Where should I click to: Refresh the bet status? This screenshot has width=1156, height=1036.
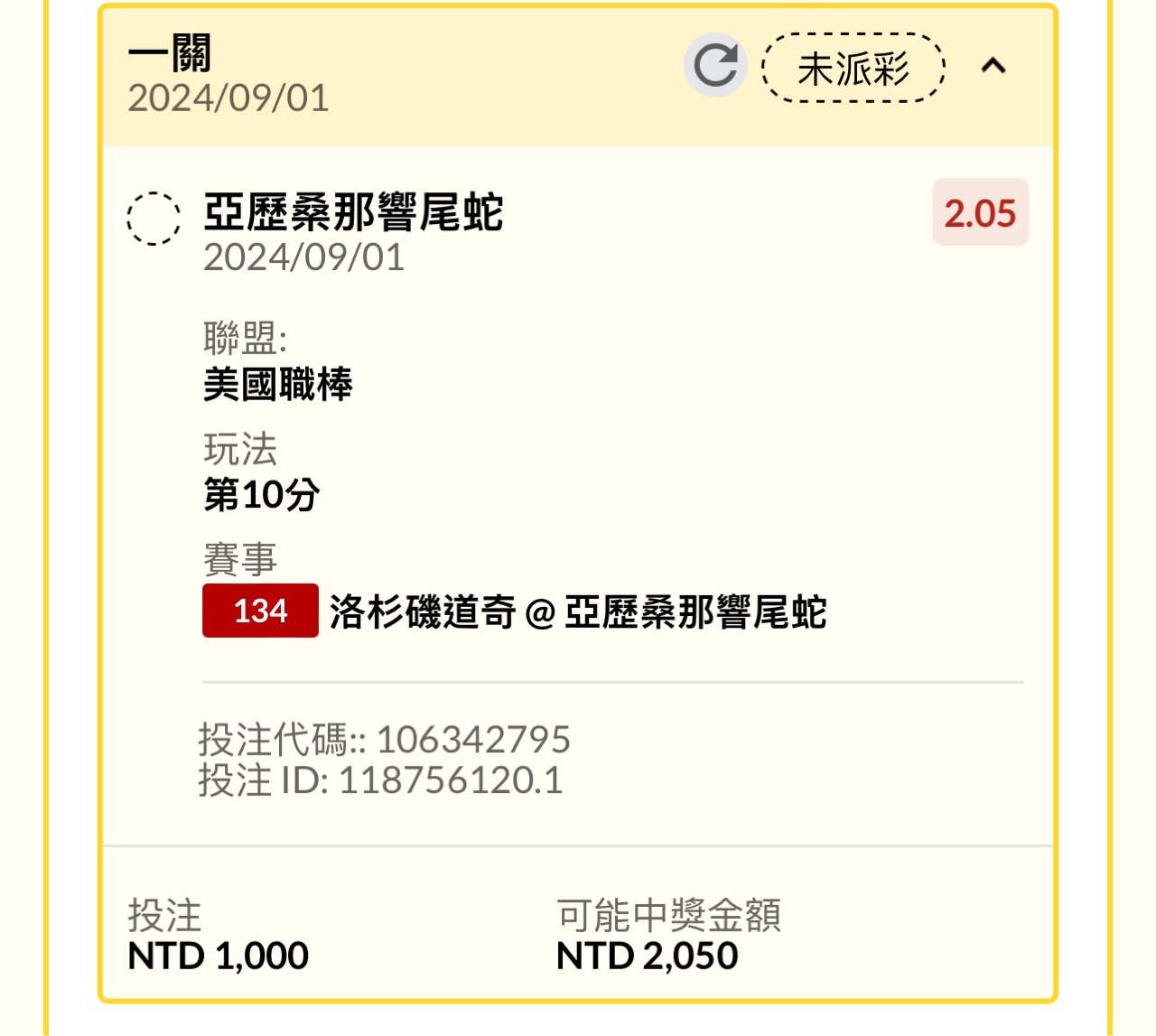(715, 66)
